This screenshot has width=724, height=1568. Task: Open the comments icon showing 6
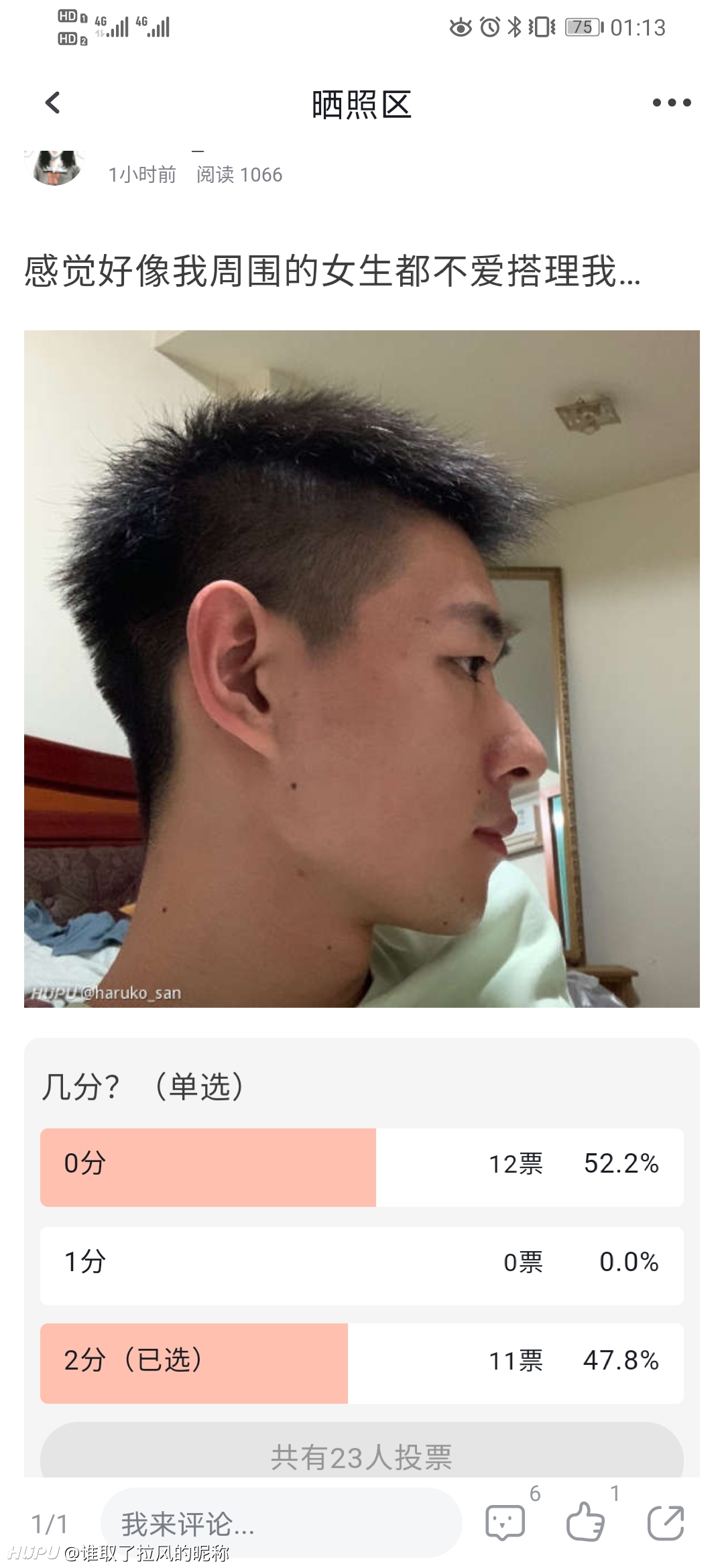point(505,1522)
